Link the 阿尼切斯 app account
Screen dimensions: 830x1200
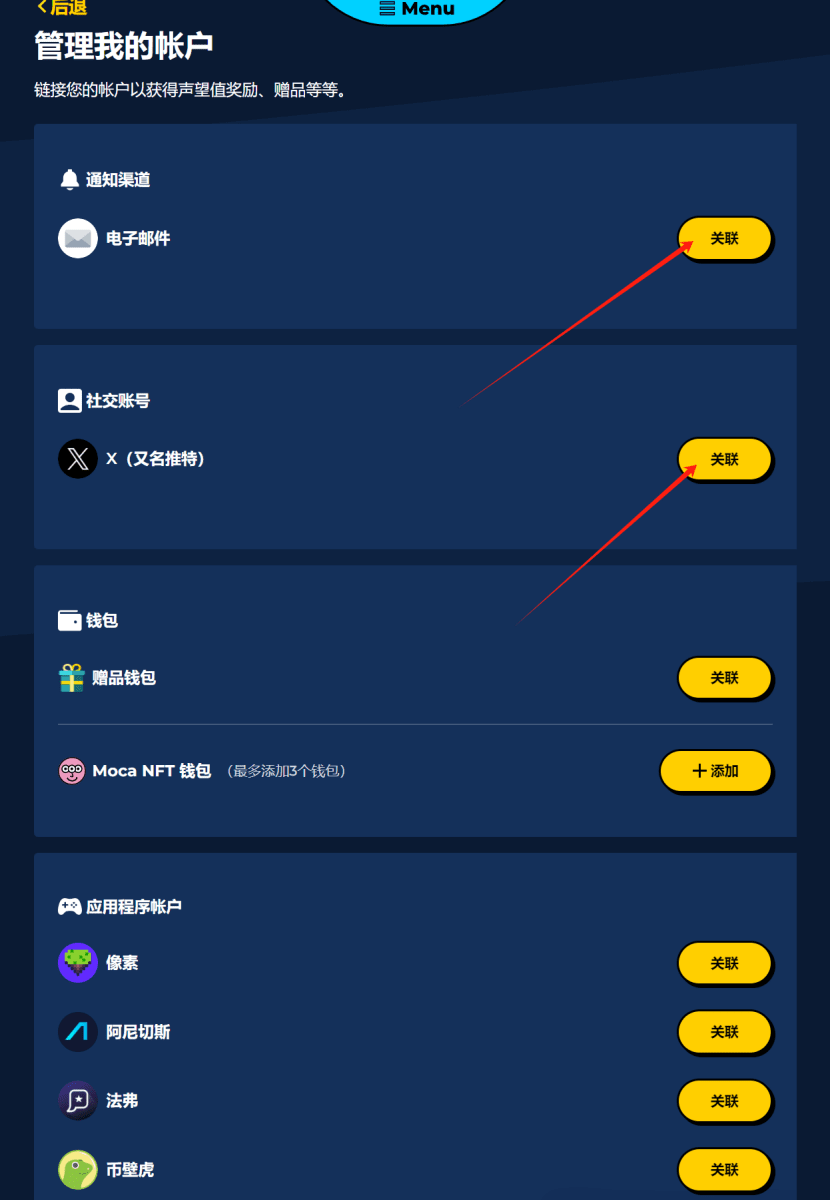(724, 1032)
